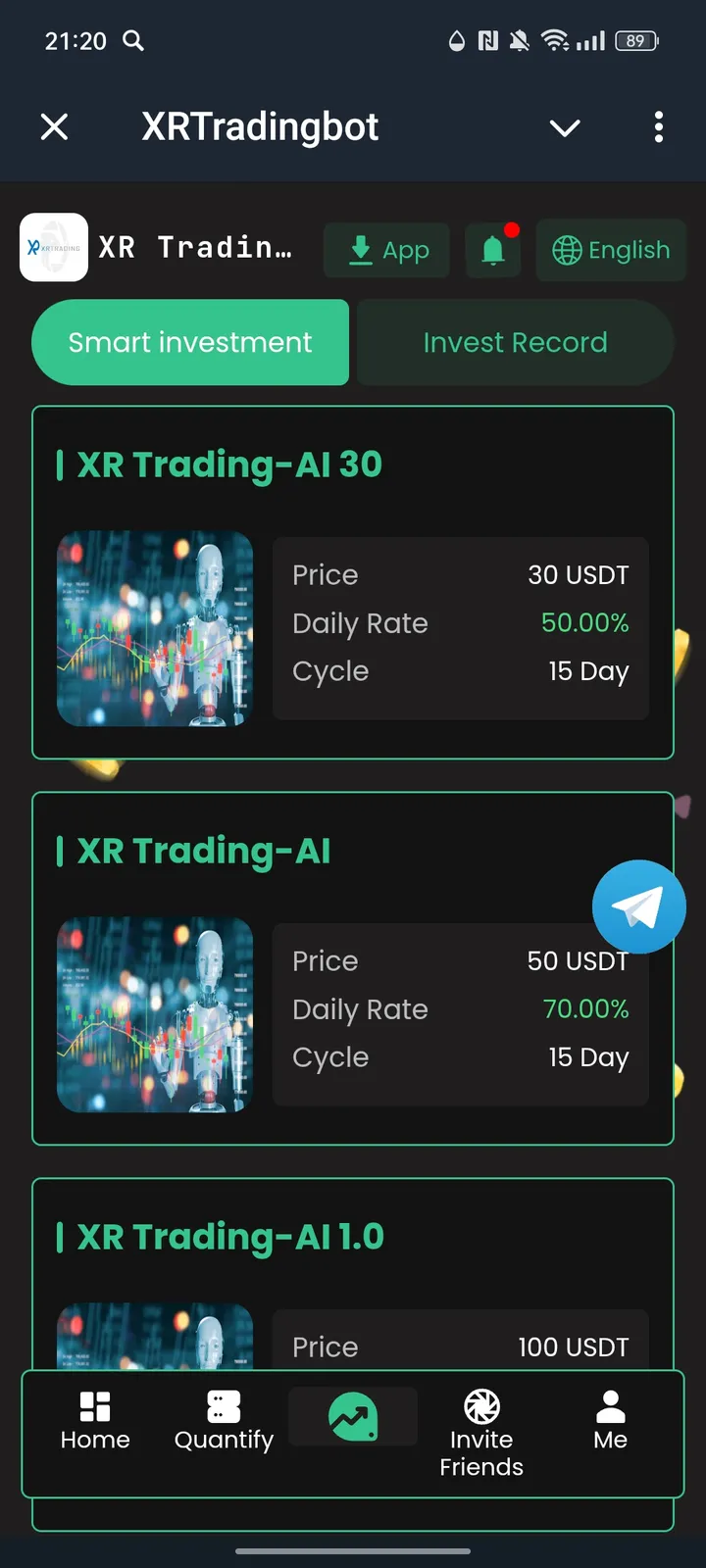This screenshot has width=706, height=1568.
Task: Close the XRTradingbot web app
Action: coord(54,126)
